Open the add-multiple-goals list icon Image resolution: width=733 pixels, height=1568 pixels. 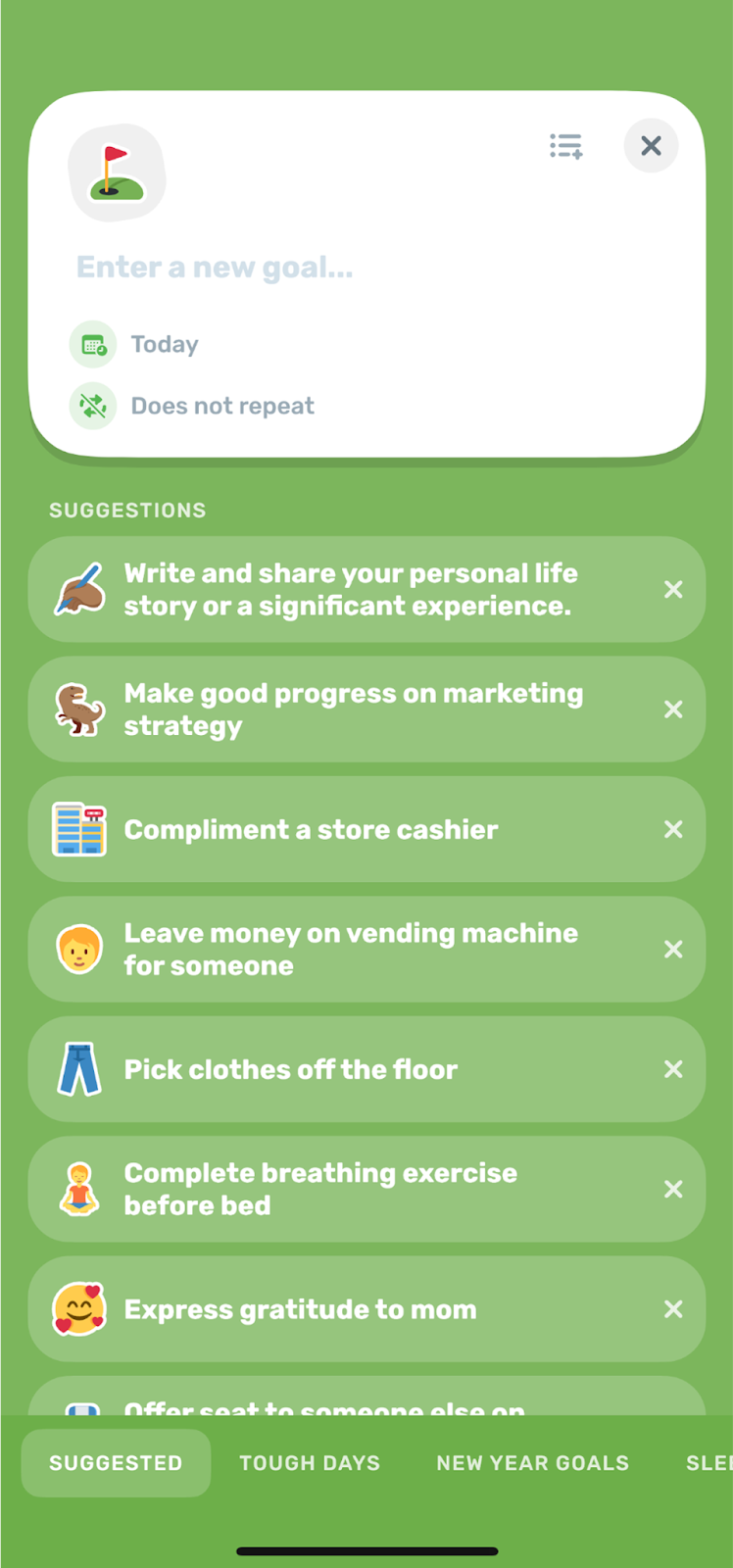[565, 146]
